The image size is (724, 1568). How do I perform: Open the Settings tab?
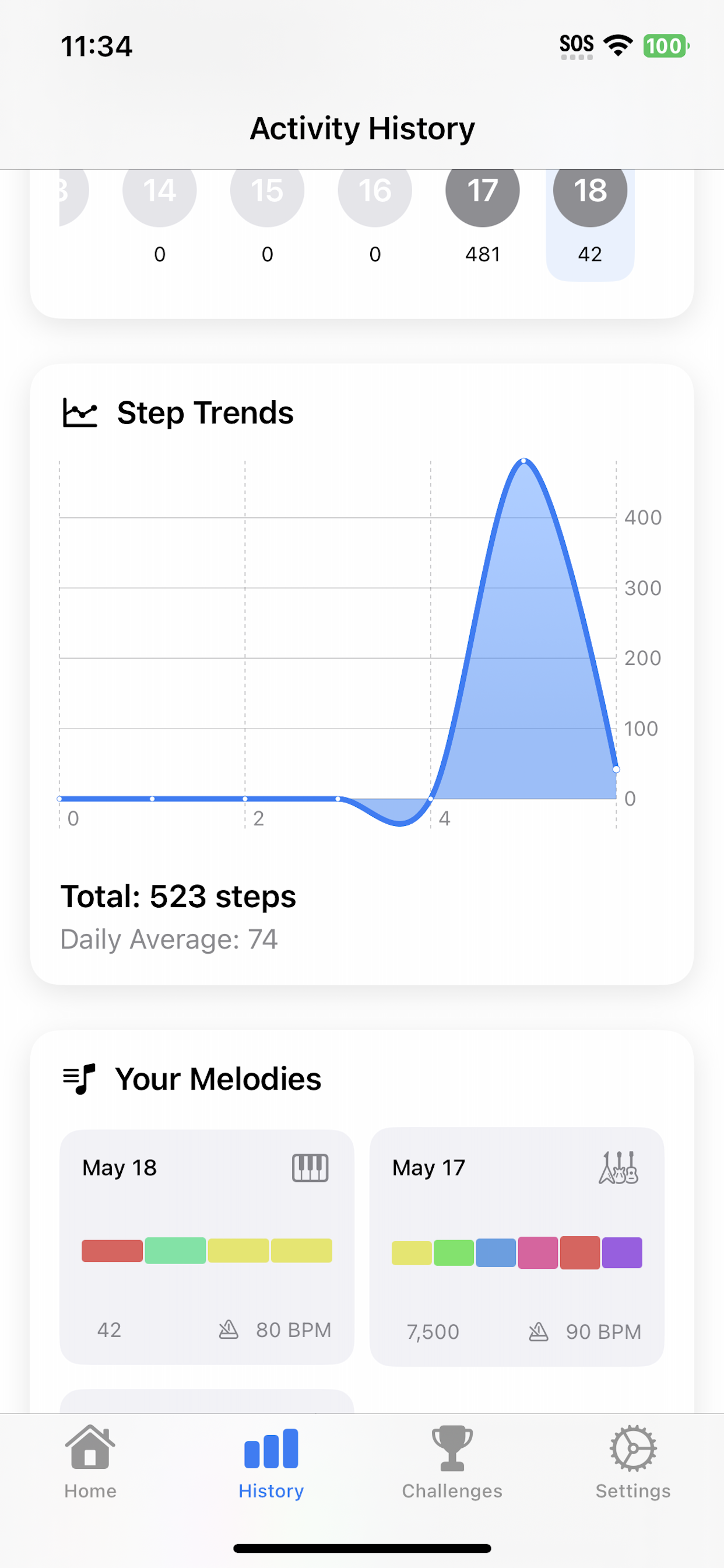(x=632, y=1462)
